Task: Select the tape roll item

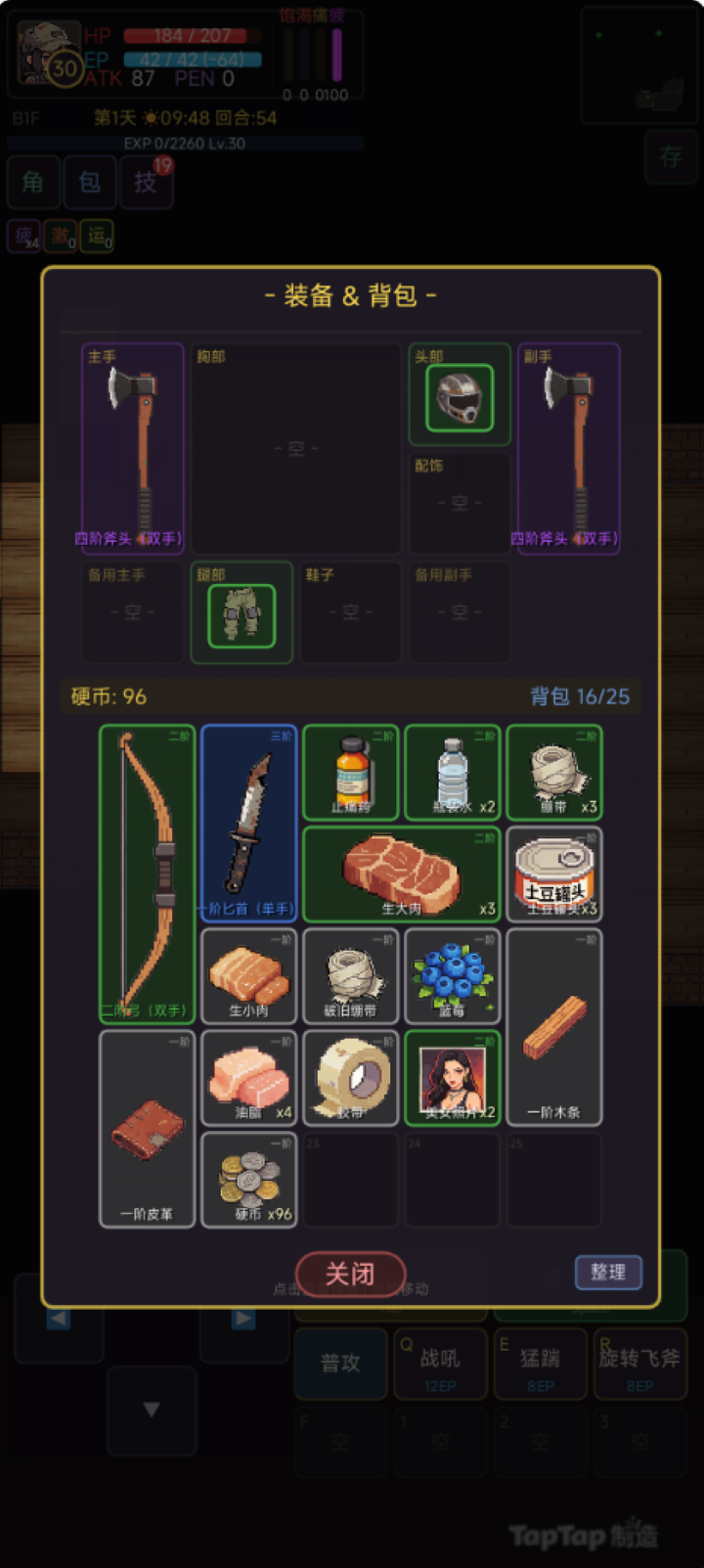Action: coord(351,1077)
